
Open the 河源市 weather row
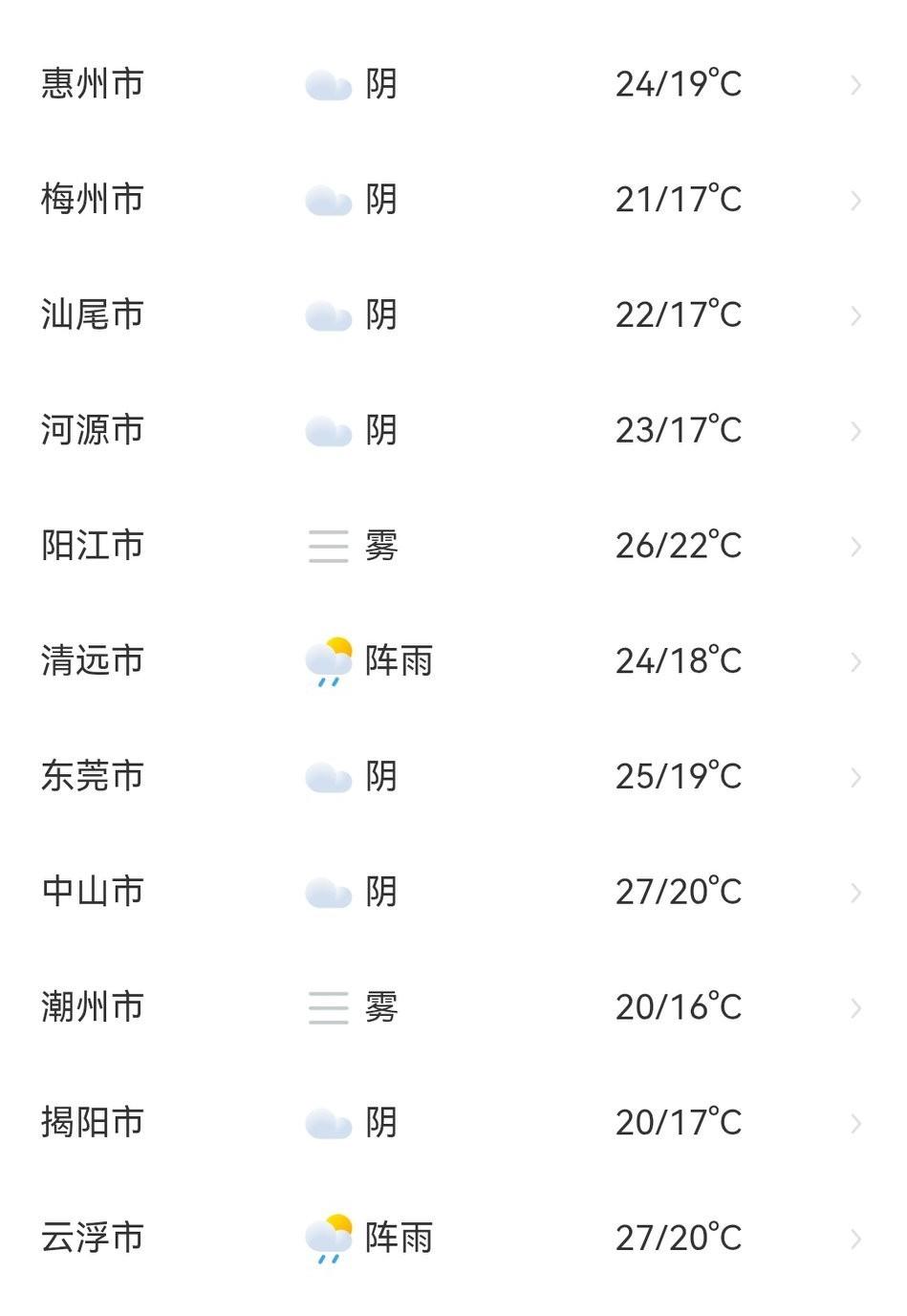[453, 430]
